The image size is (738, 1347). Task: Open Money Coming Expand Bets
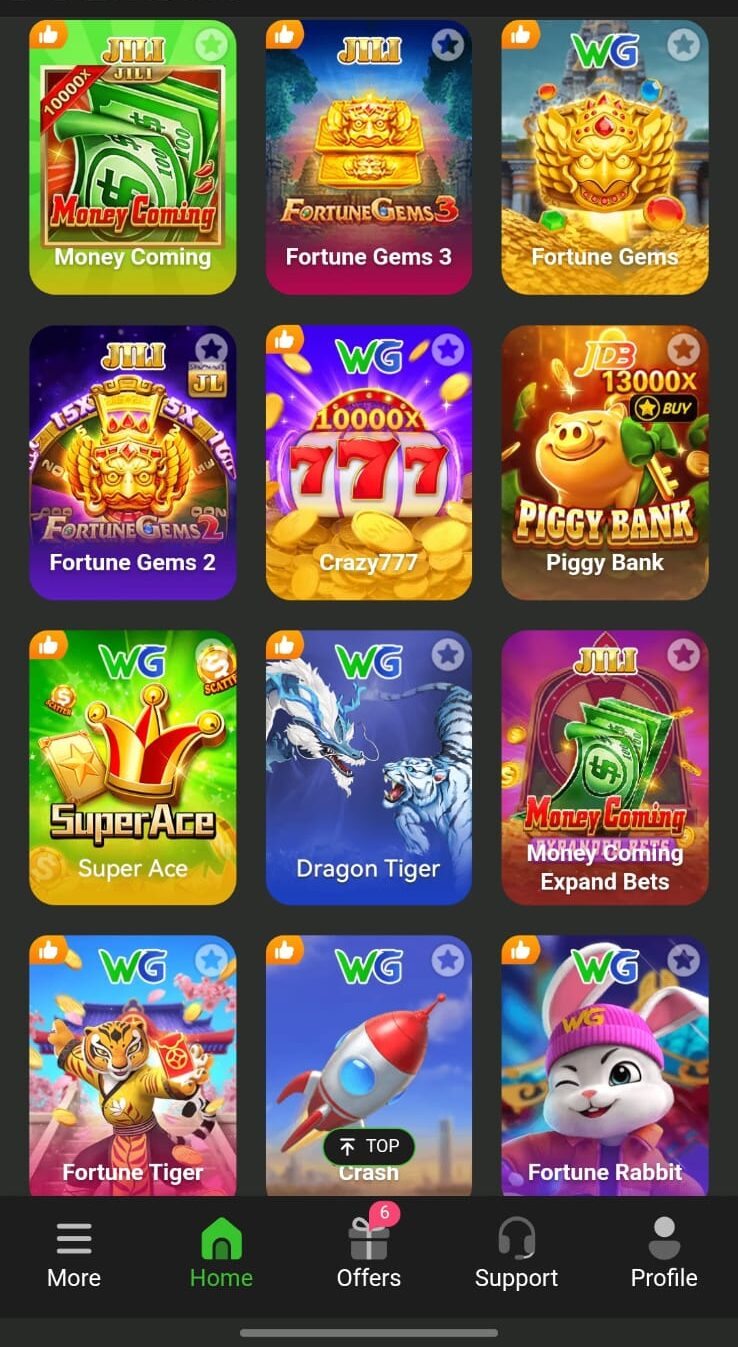click(604, 770)
